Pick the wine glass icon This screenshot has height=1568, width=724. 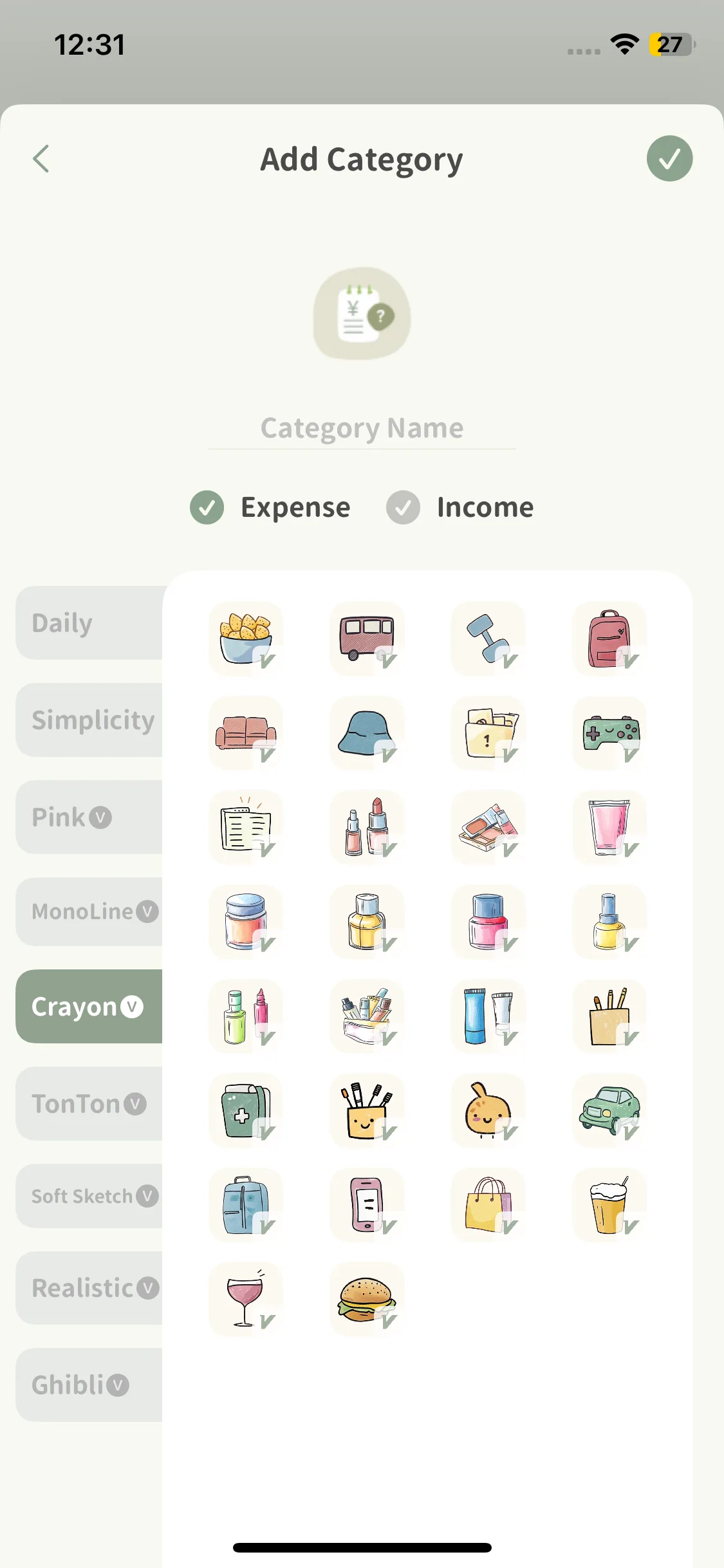(246, 1299)
